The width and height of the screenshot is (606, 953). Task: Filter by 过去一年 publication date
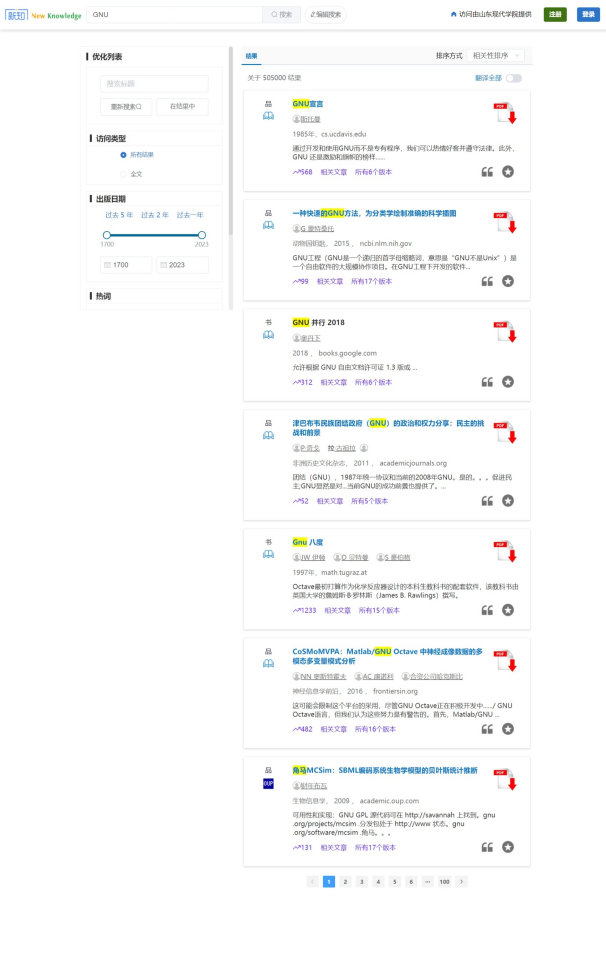(x=190, y=215)
